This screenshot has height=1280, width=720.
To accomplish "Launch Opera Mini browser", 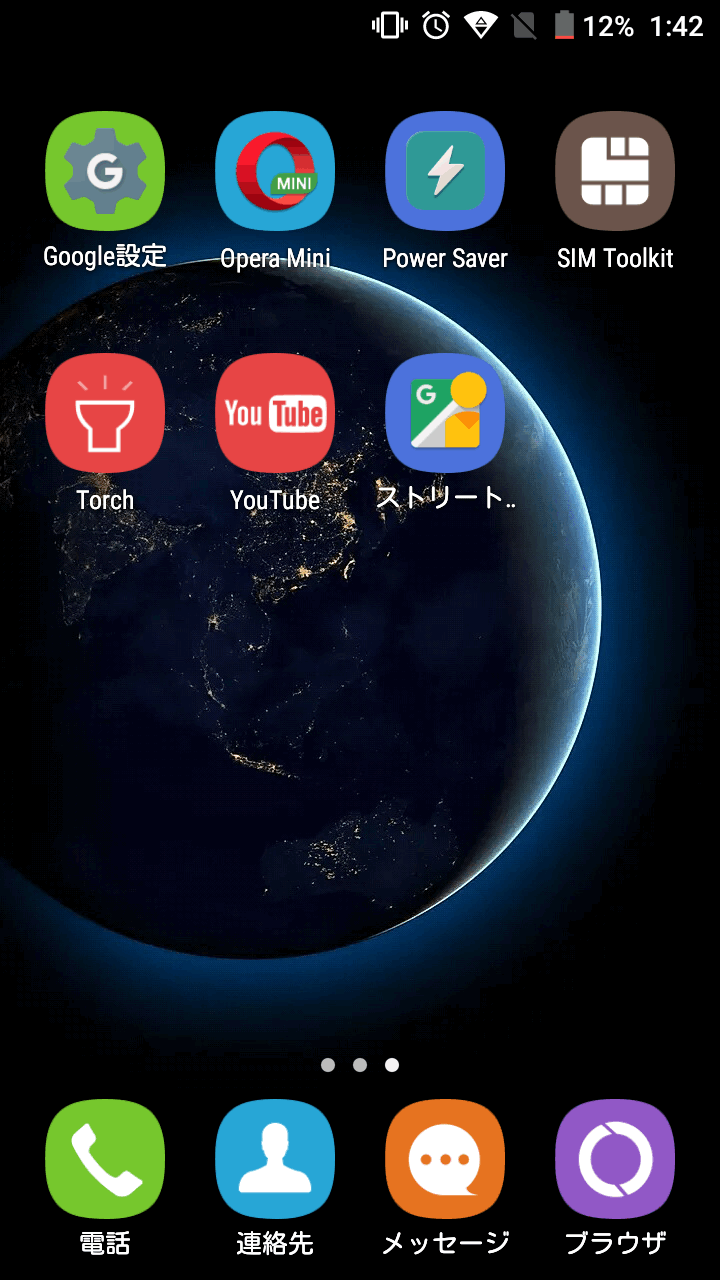I will (275, 172).
